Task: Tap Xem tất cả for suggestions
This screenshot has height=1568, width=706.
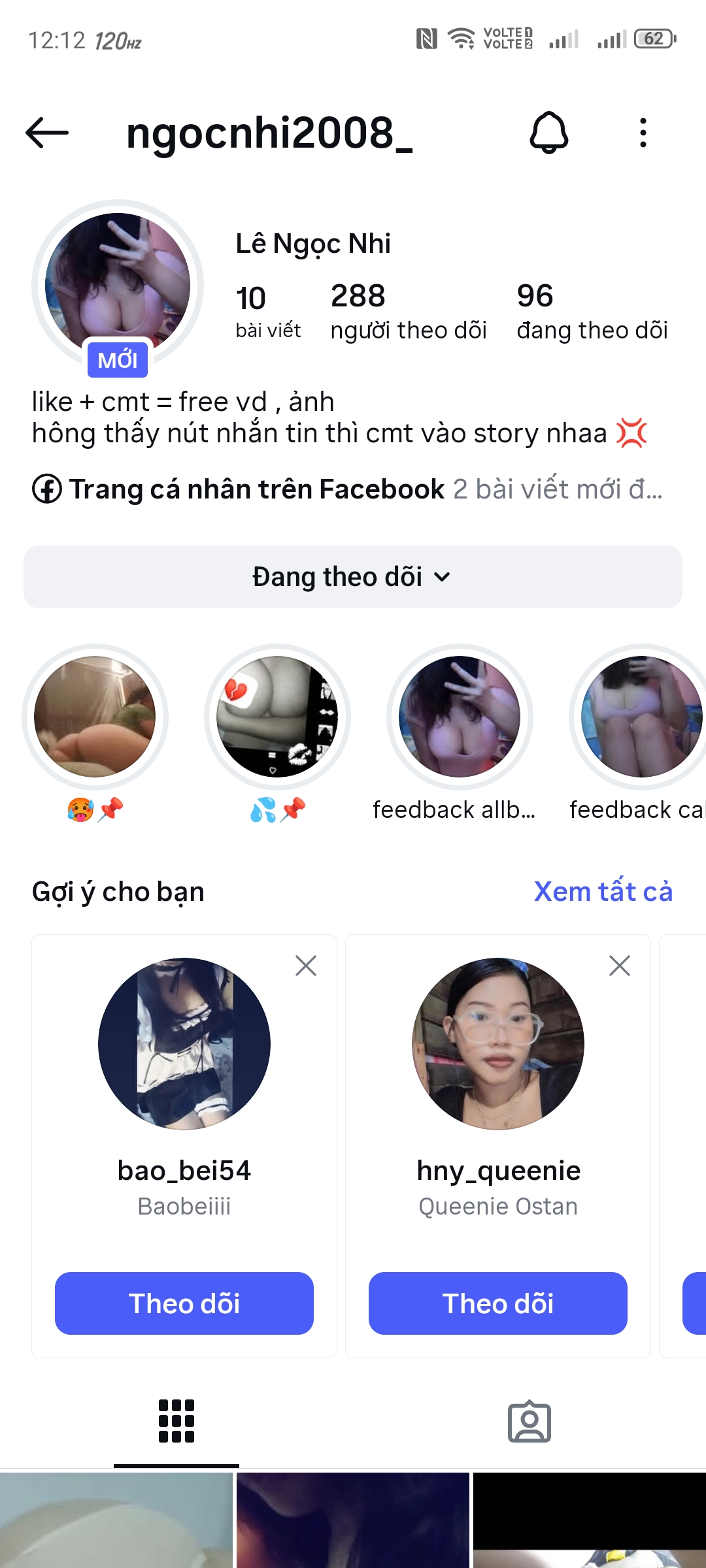Action: click(603, 891)
